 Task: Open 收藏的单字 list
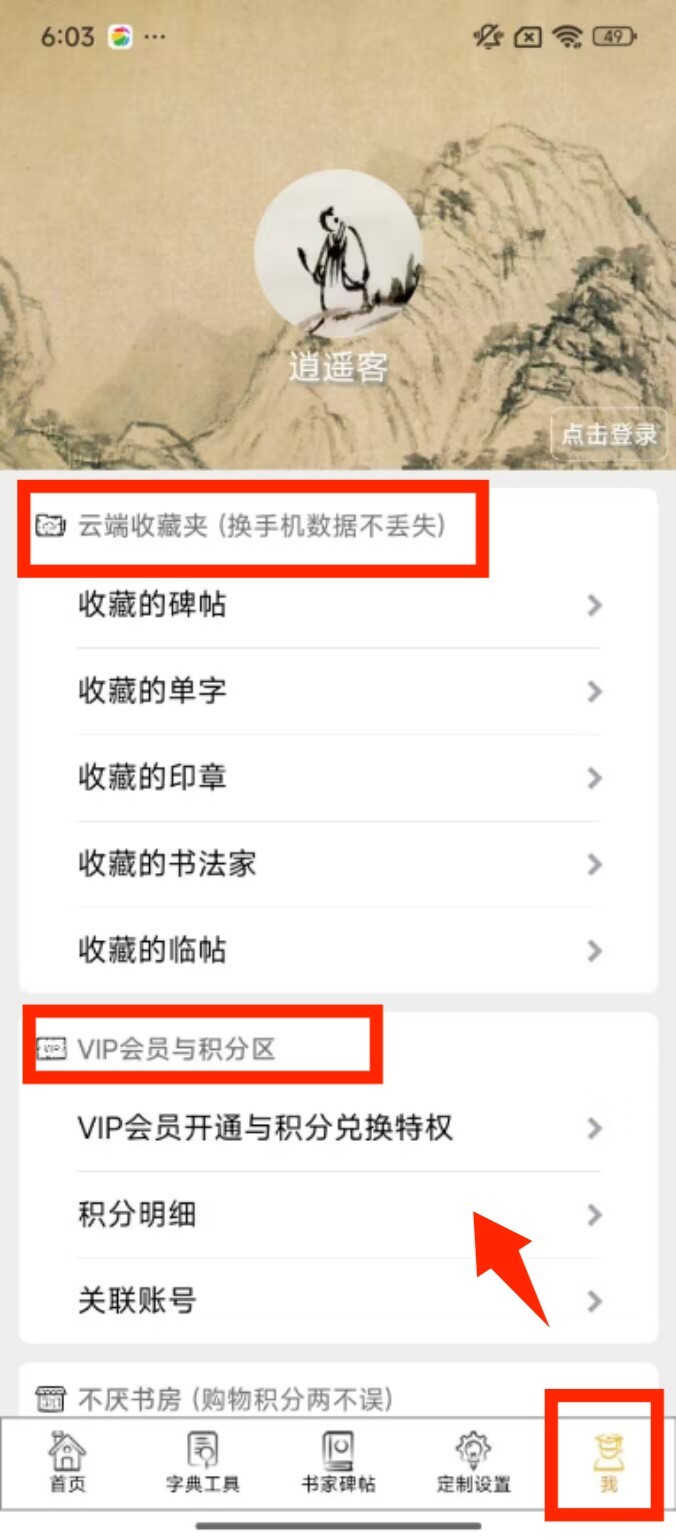click(338, 691)
